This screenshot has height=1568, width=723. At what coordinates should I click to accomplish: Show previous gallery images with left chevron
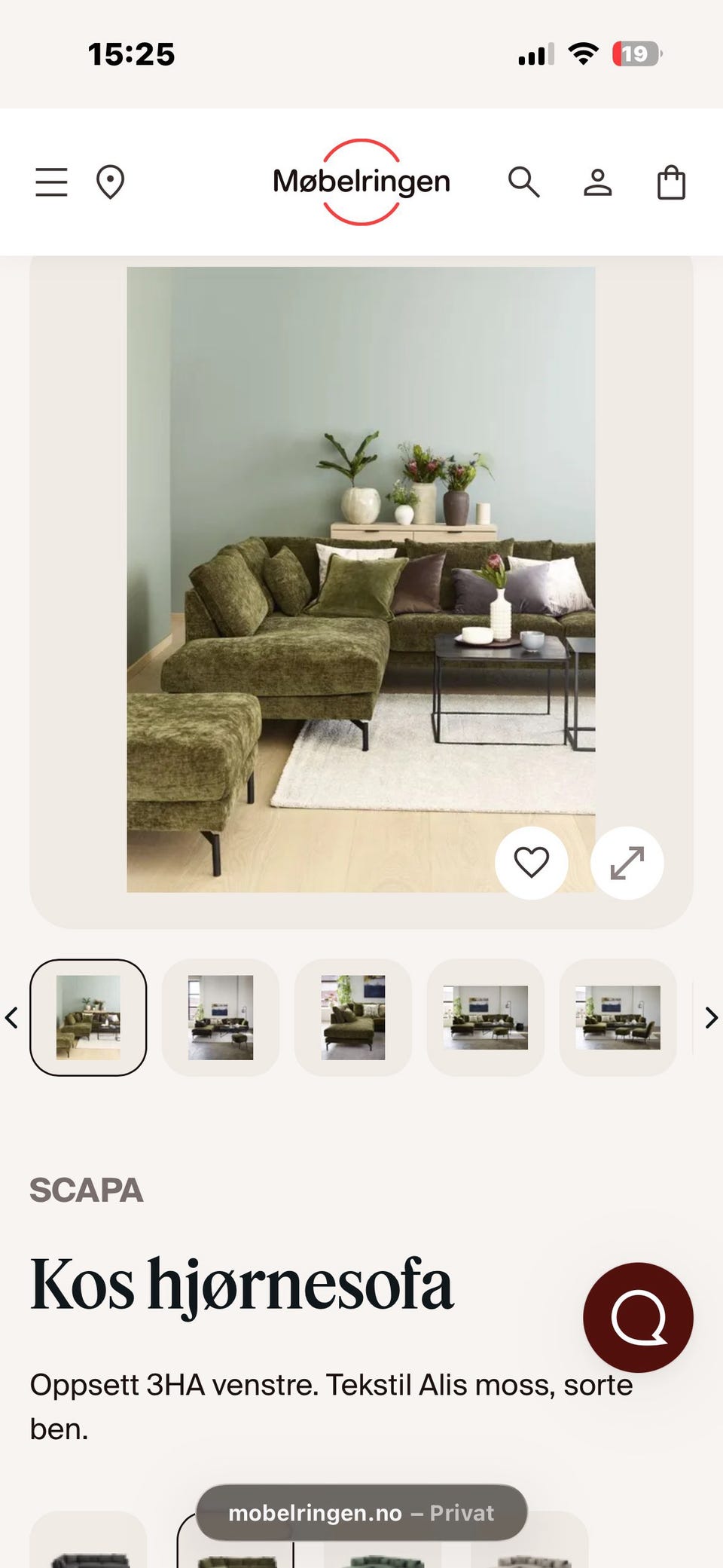tap(12, 1018)
